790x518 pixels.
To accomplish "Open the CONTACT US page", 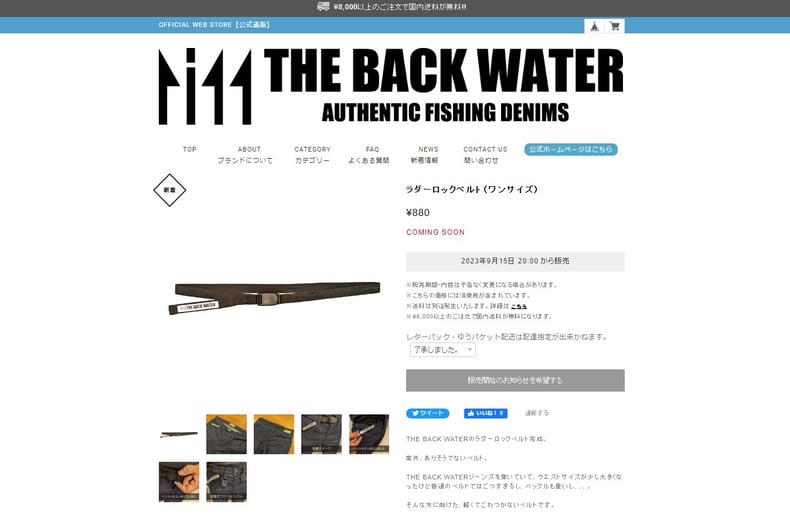I will pos(484,155).
